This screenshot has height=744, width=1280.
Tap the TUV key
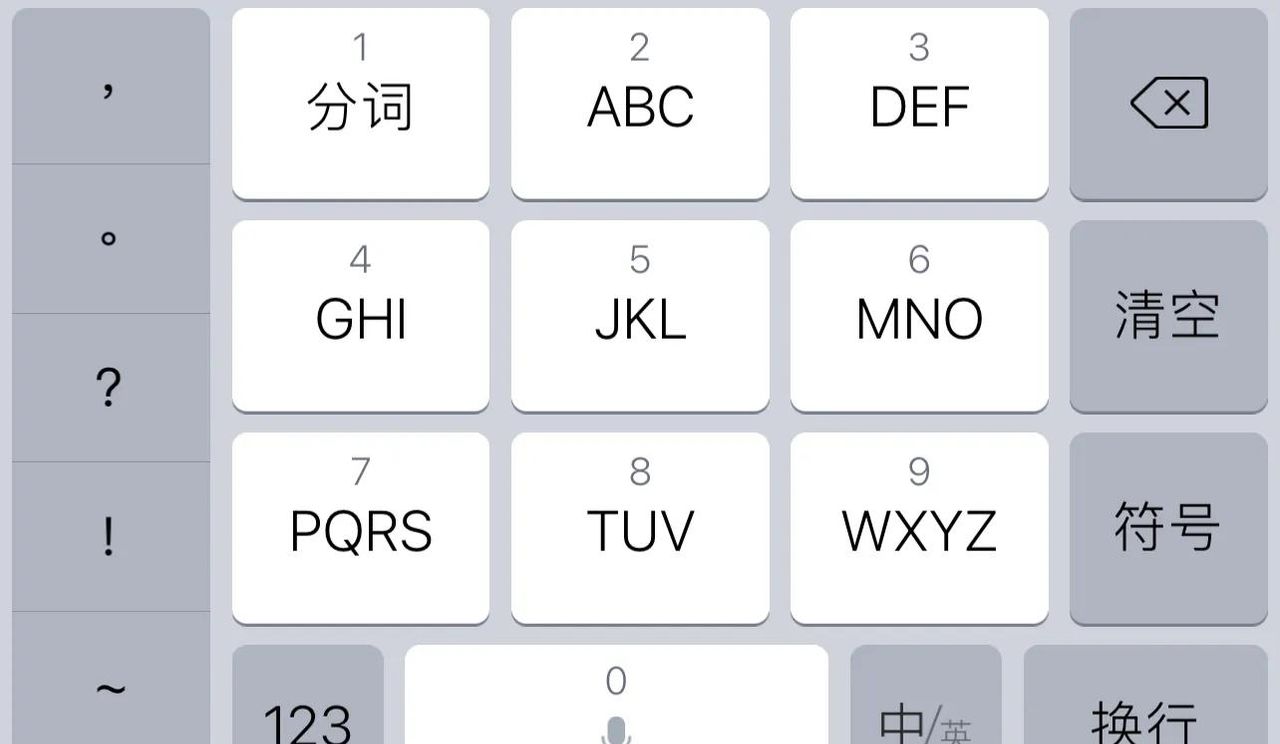click(640, 528)
